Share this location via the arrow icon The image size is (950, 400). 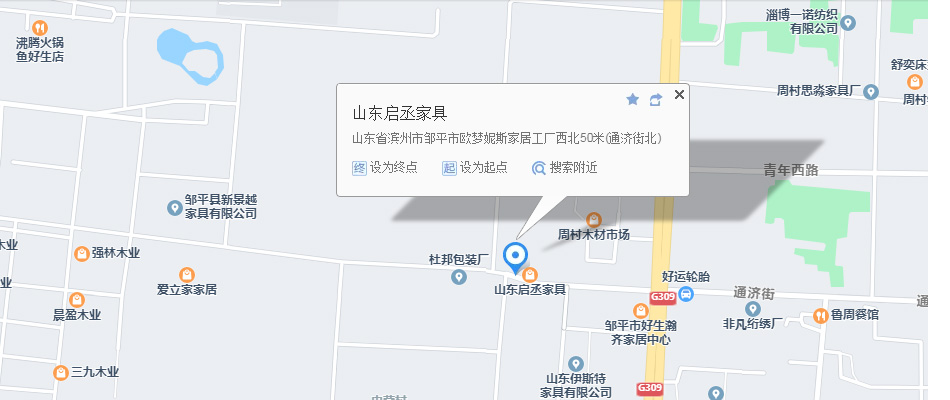pyautogui.click(x=656, y=99)
